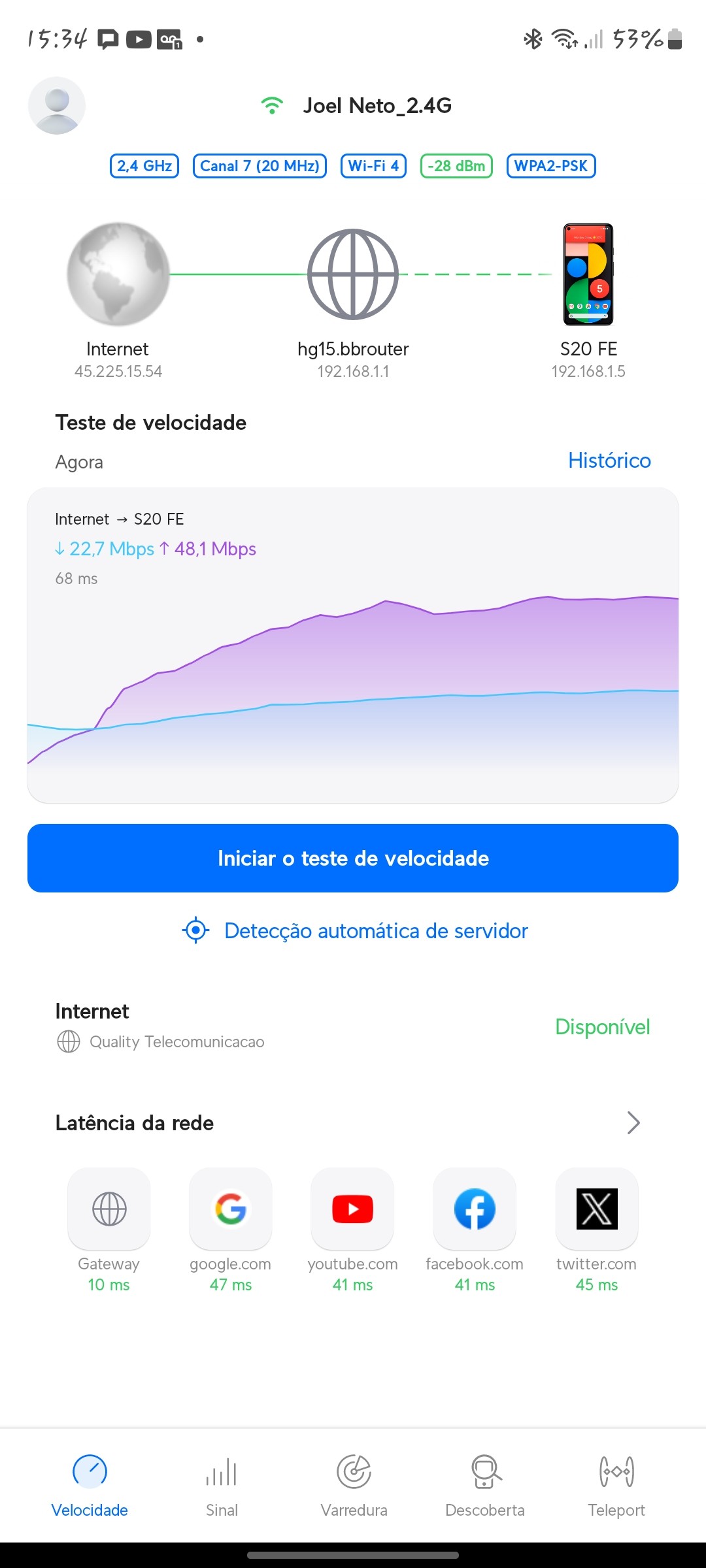View the speed test Histórico

[609, 461]
